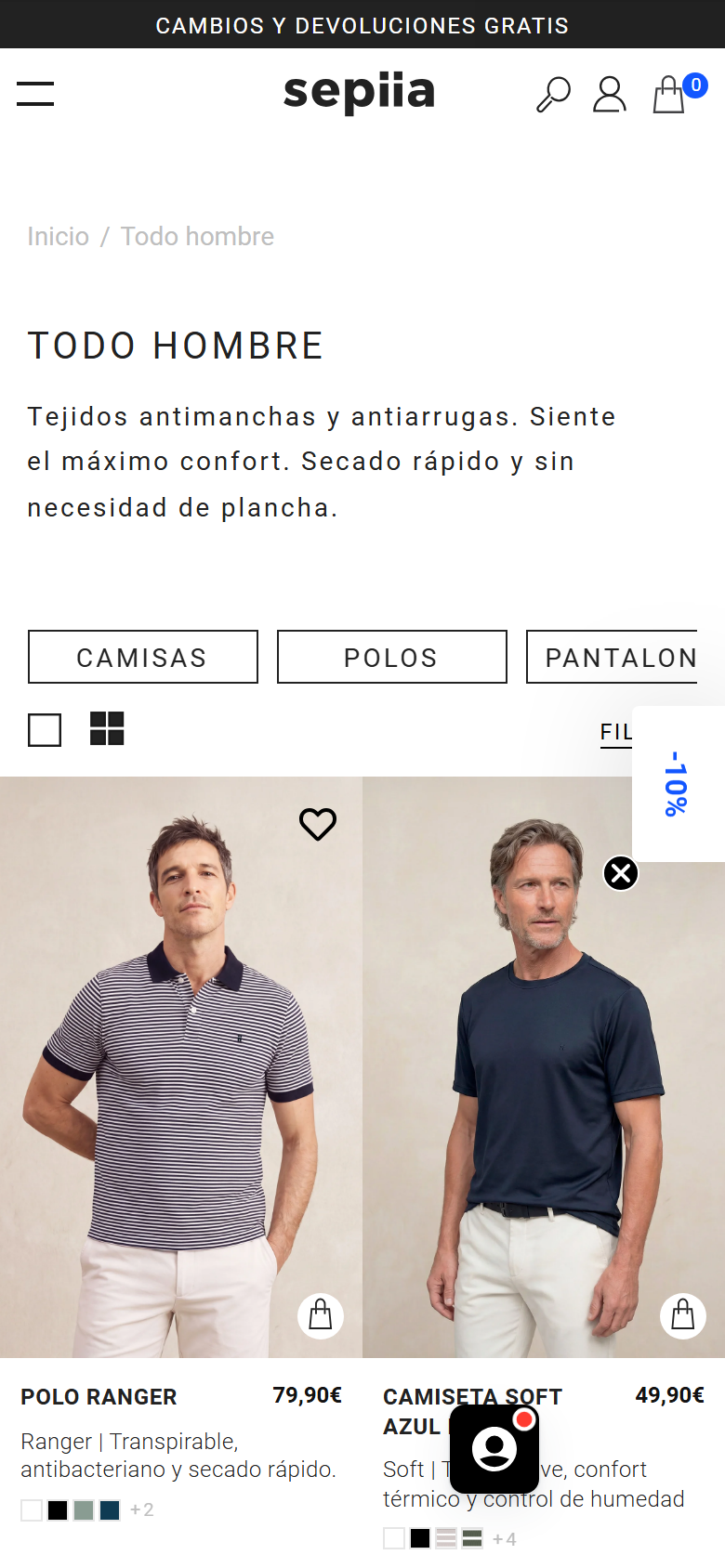Viewport: 725px width, 1568px height.
Task: View the shopping bag
Action: click(x=669, y=94)
